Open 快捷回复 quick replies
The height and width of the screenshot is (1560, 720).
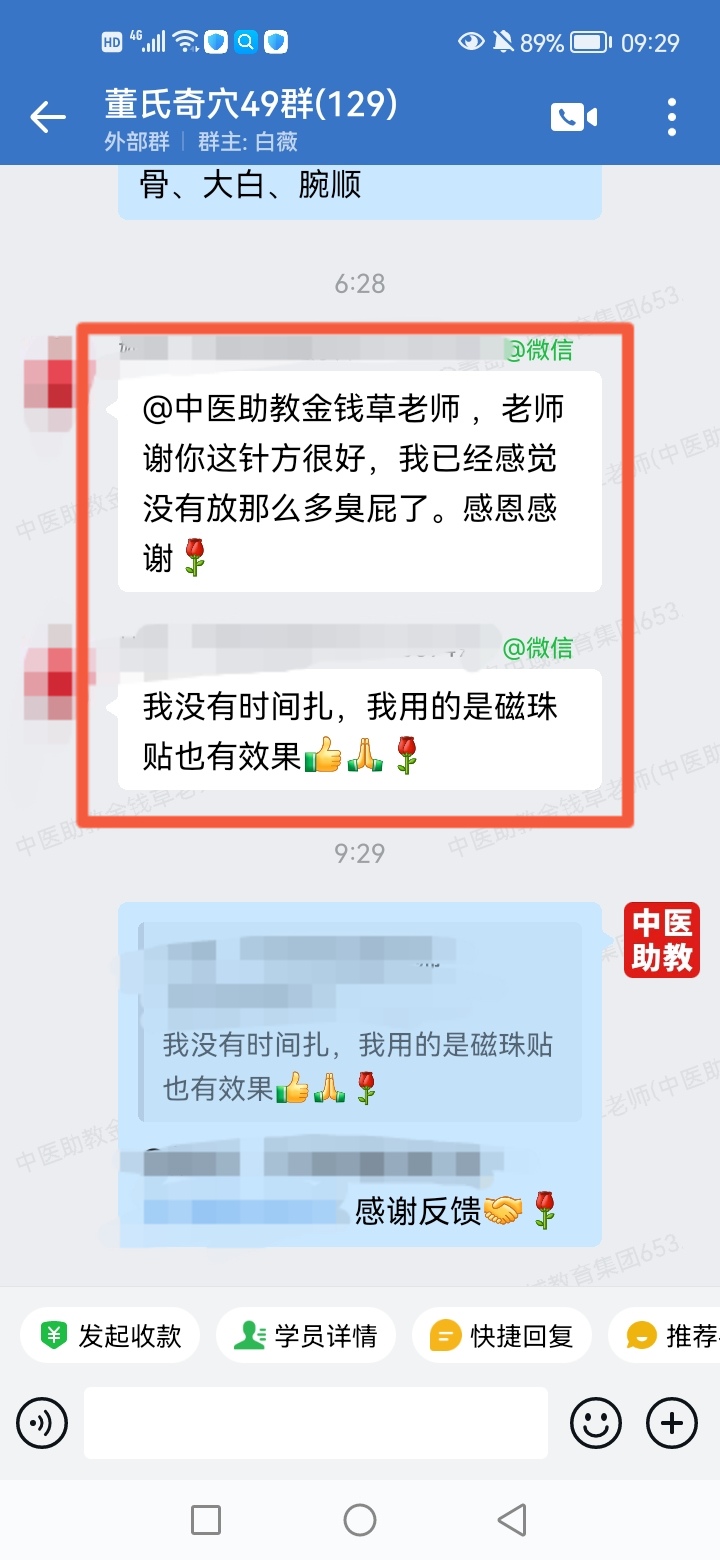point(502,1335)
